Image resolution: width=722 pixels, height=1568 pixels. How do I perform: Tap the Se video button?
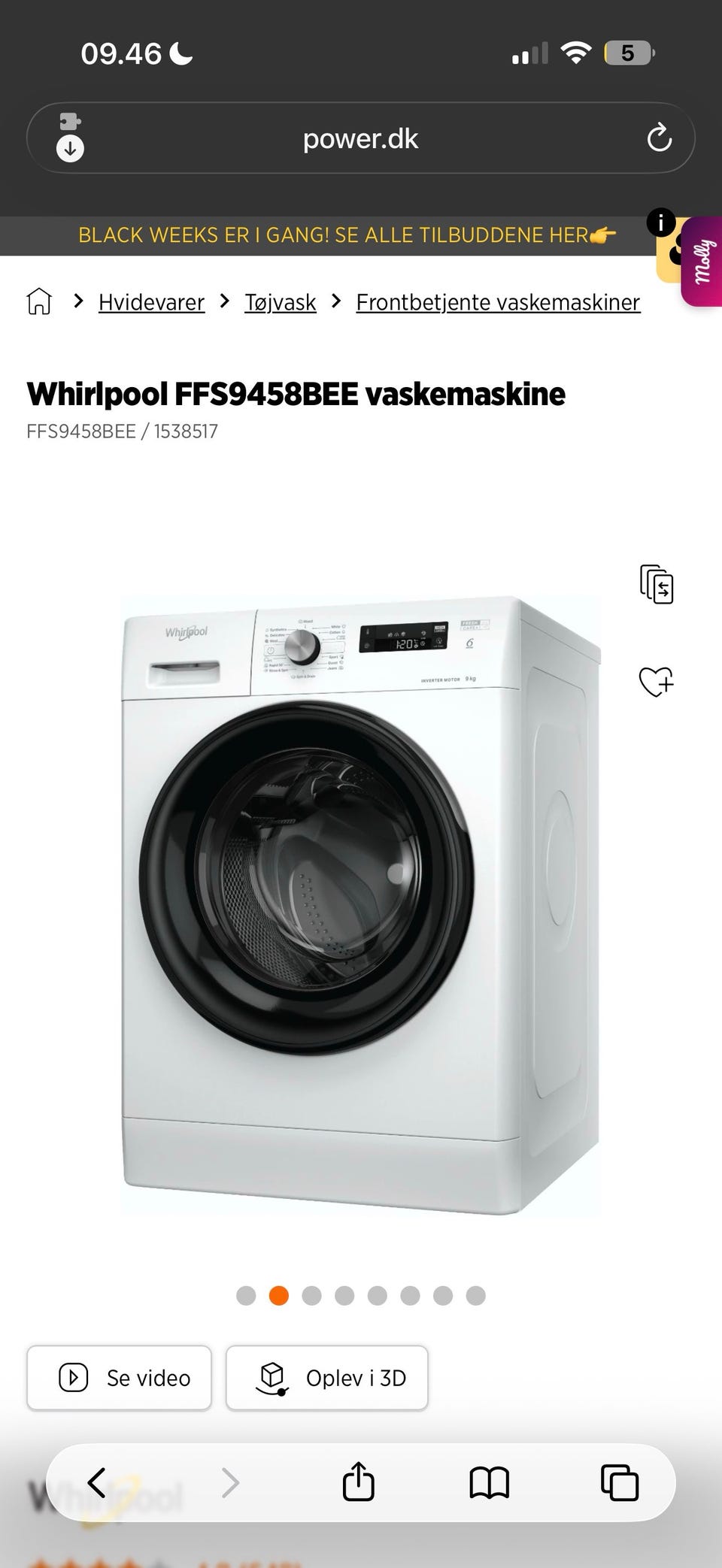click(119, 1378)
